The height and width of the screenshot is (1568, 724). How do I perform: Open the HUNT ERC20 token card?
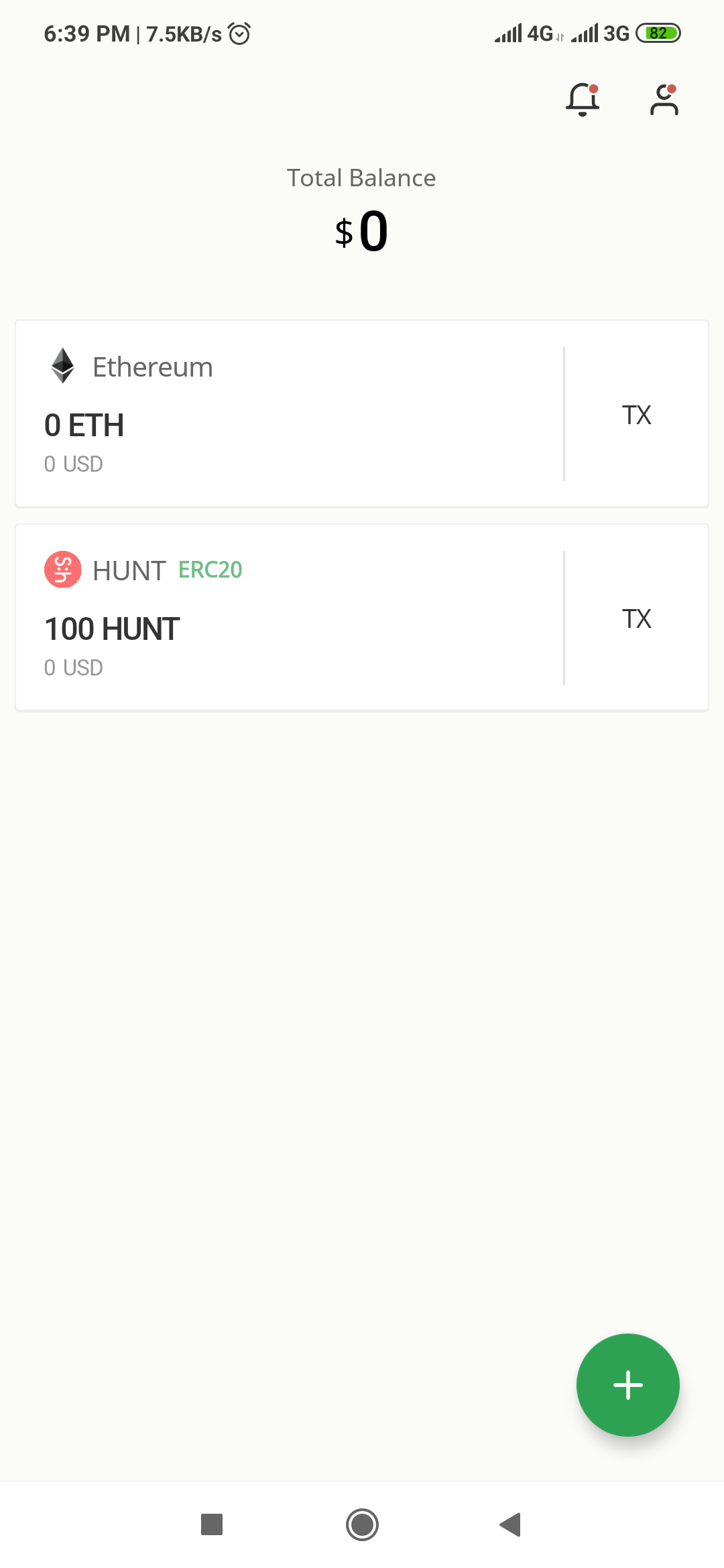tap(288, 617)
